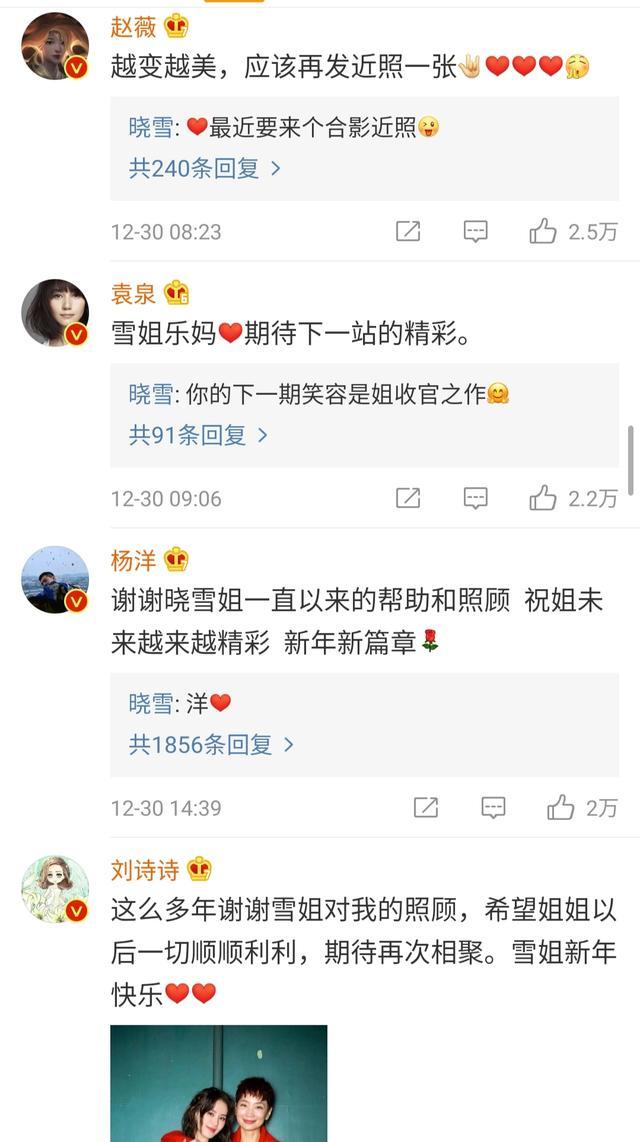View all 1856 replies under 杨洋's comment
Screen dimensions: 640x1142
tap(211, 744)
